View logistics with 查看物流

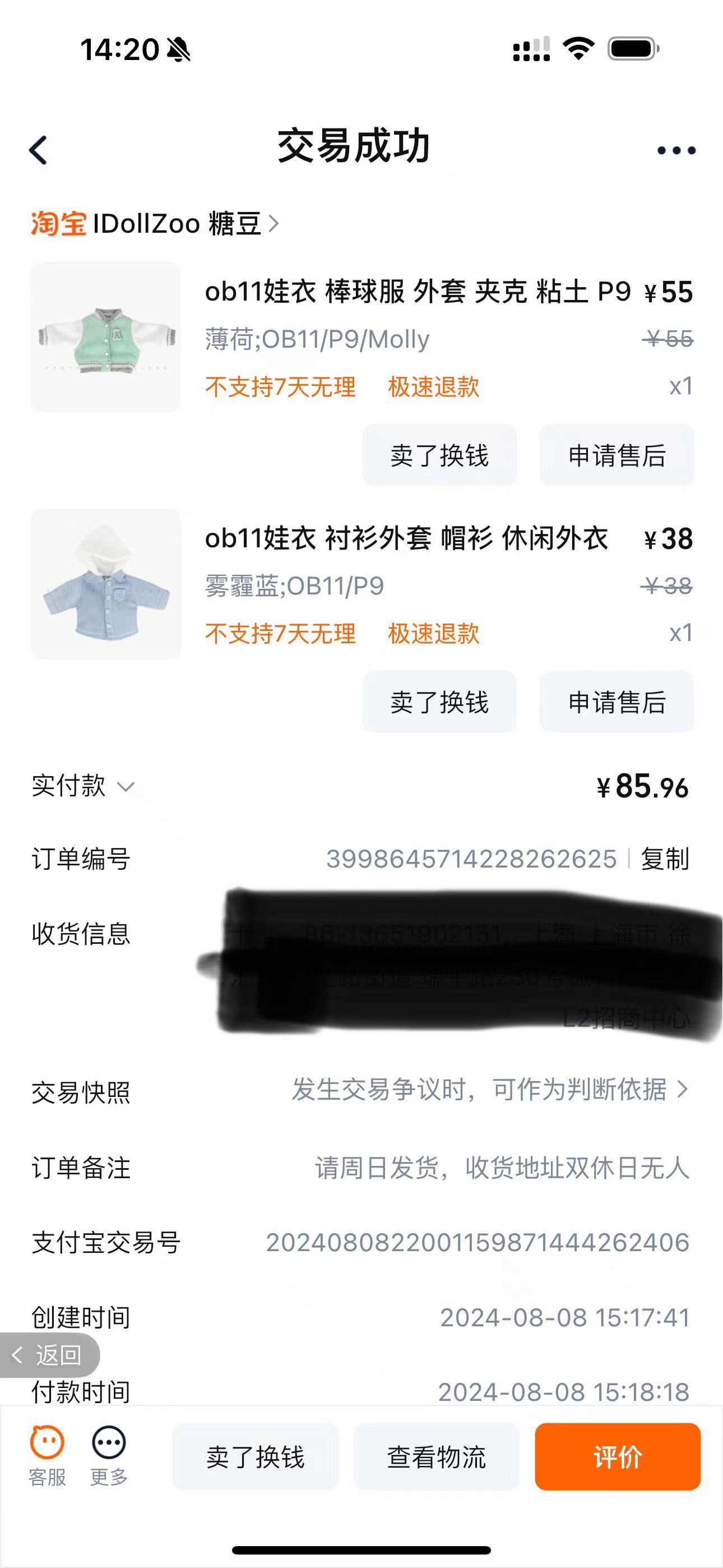click(x=437, y=1456)
